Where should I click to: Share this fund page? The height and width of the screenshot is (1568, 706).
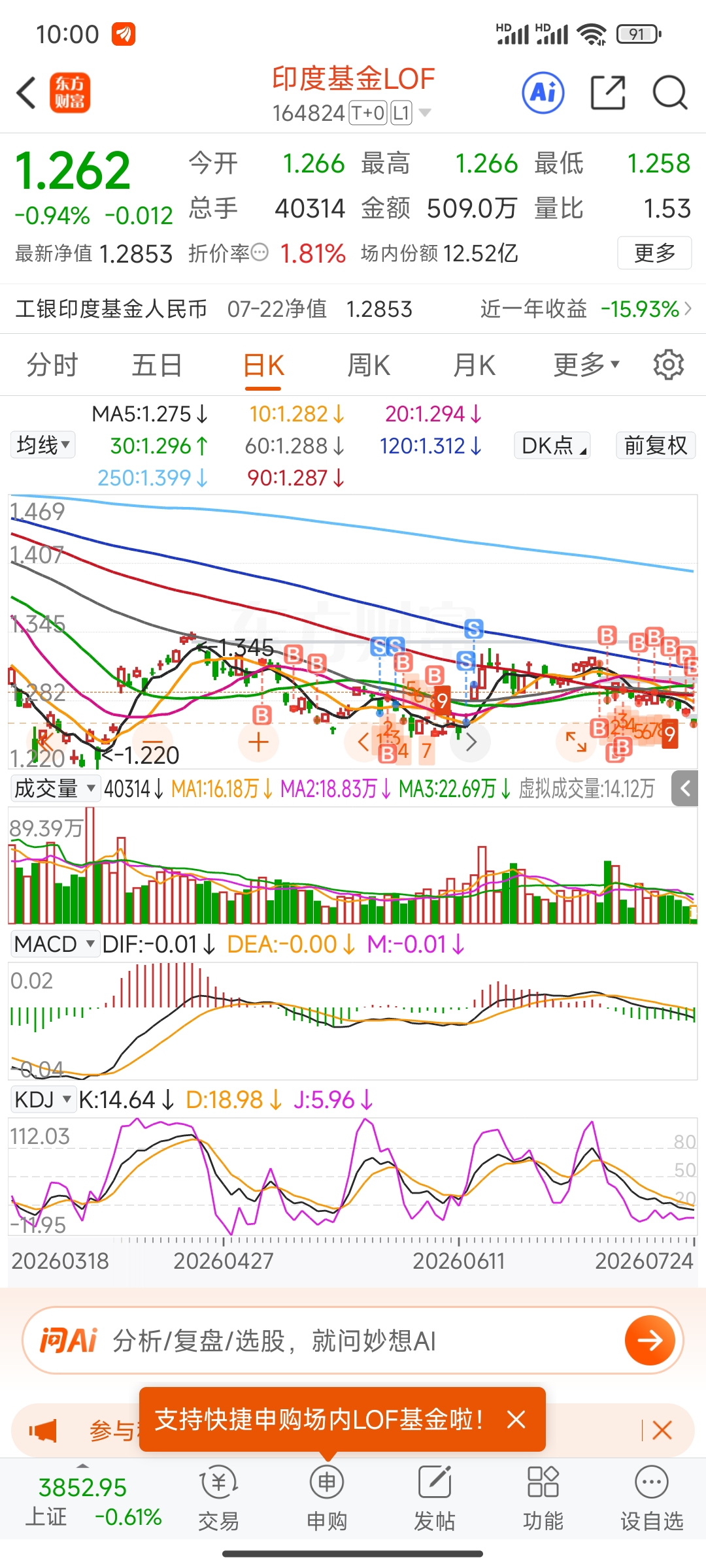(x=608, y=92)
